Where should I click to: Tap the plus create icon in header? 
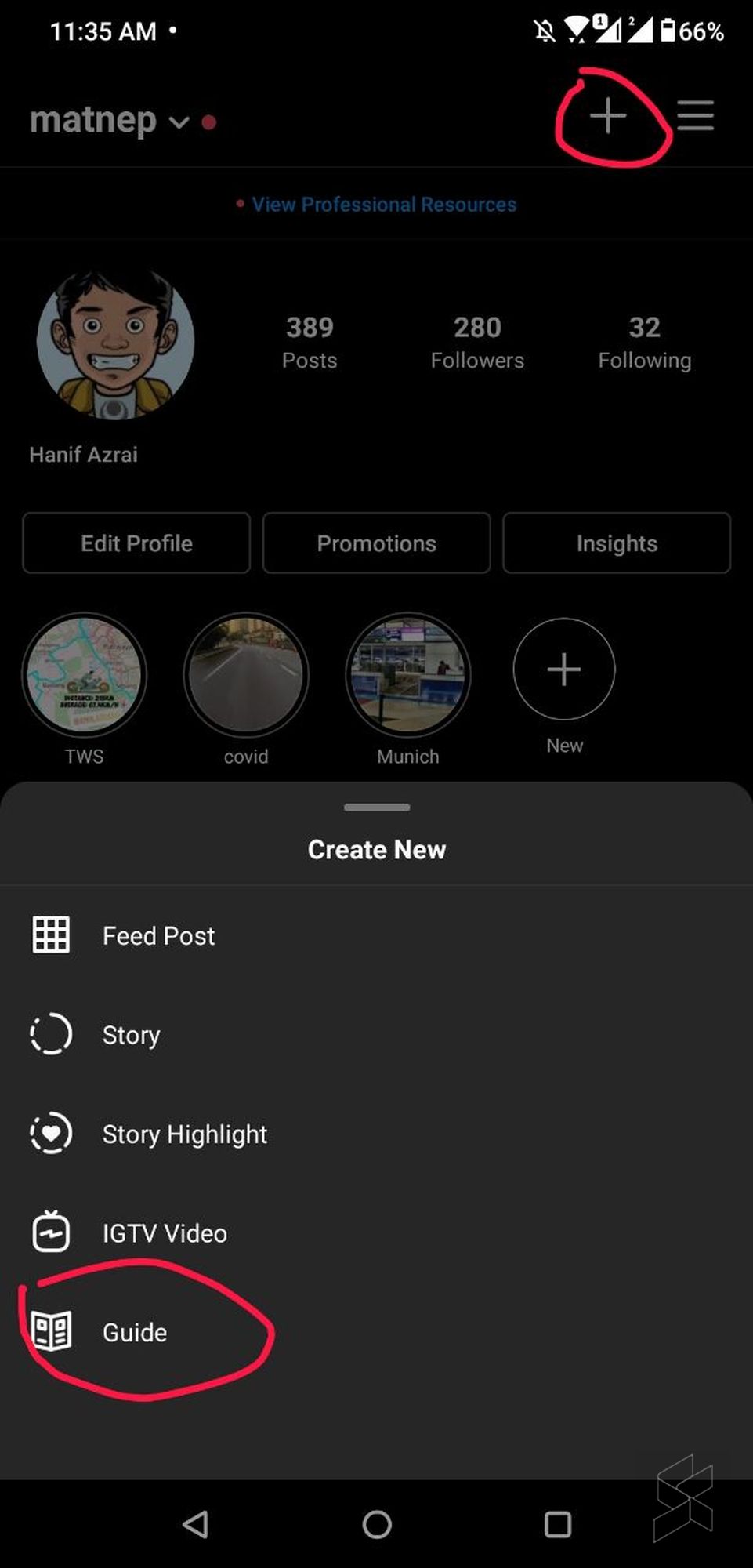pos(608,116)
